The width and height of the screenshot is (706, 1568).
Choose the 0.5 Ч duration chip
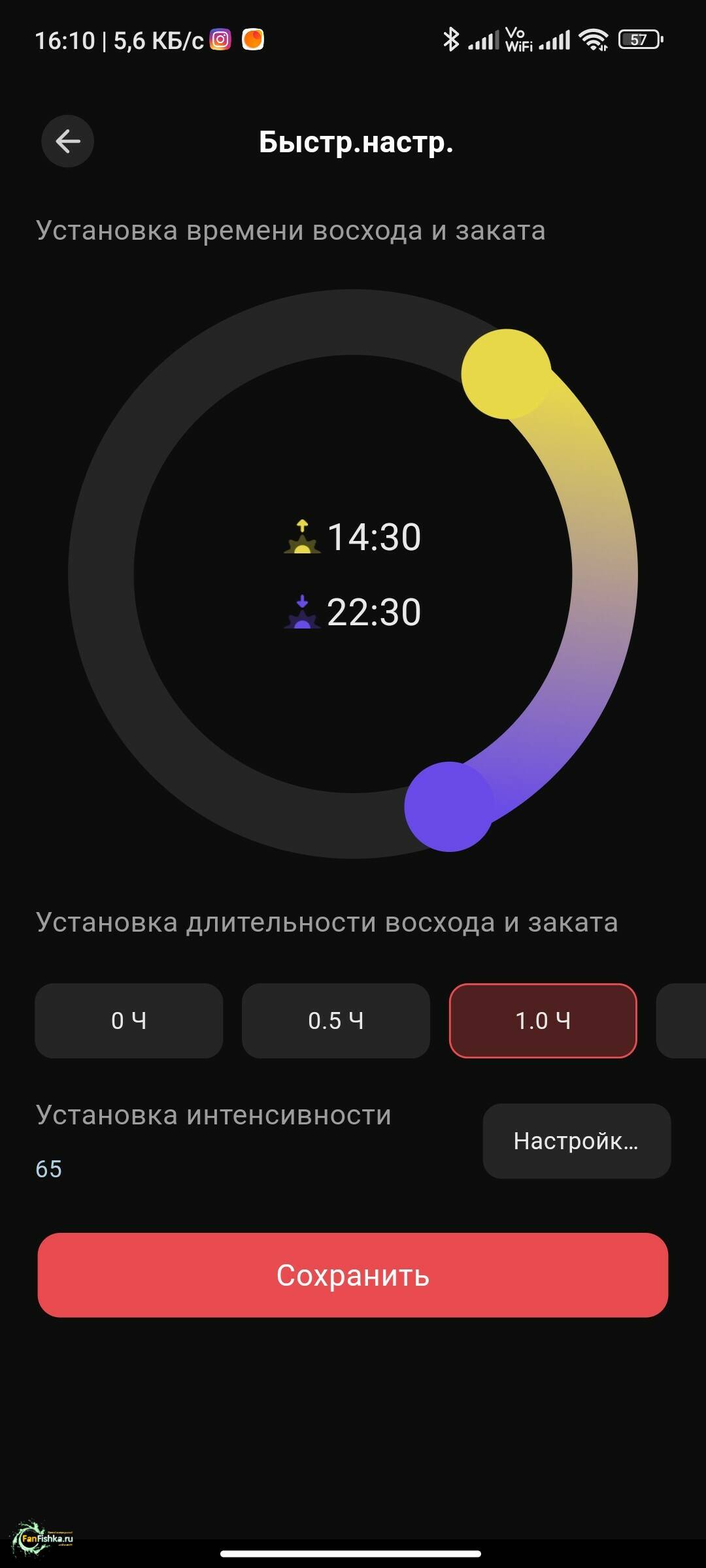pos(336,1021)
